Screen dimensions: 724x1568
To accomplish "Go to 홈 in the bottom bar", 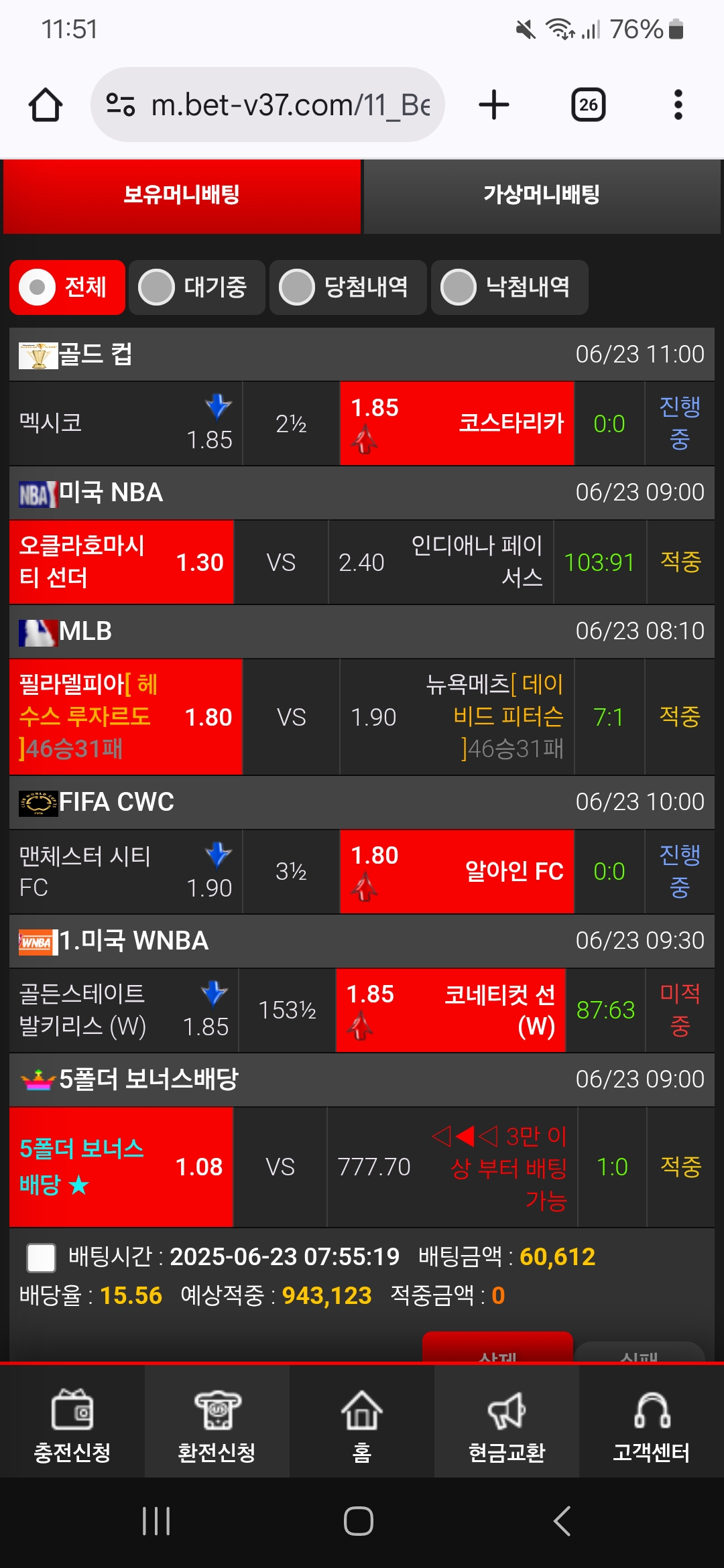I will [362, 1424].
